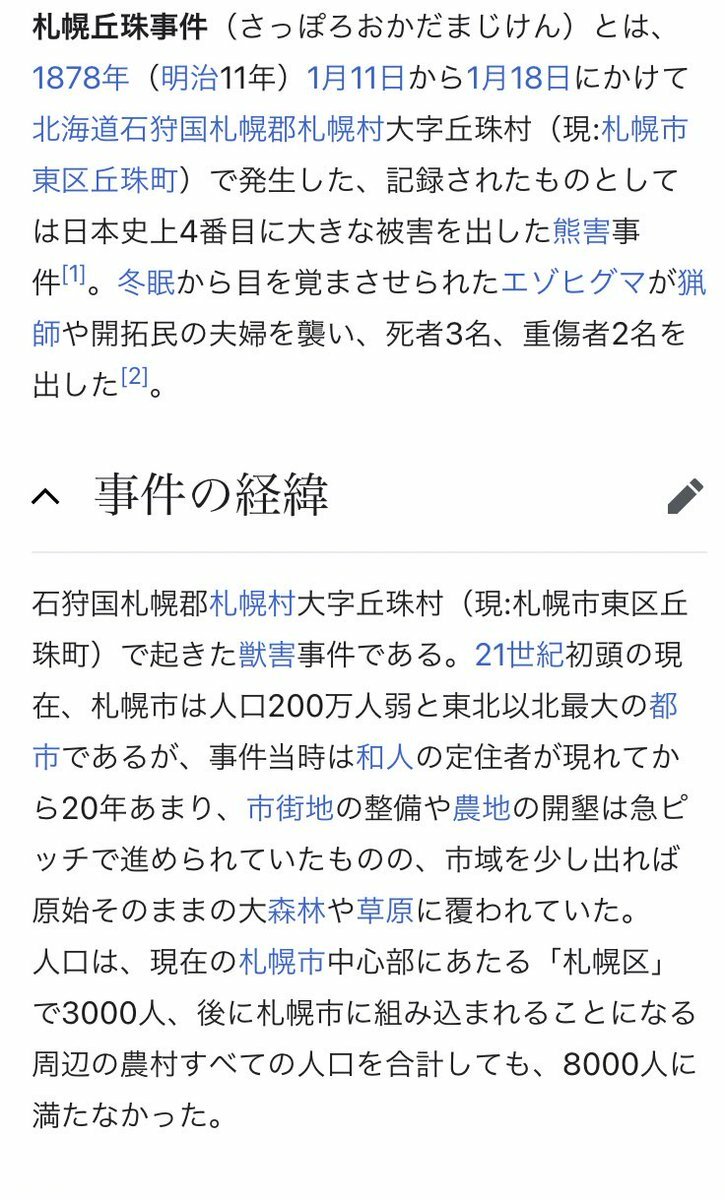Image resolution: width=725 pixels, height=1200 pixels.
Task: Jump to footnote [2]
Action: point(134,377)
